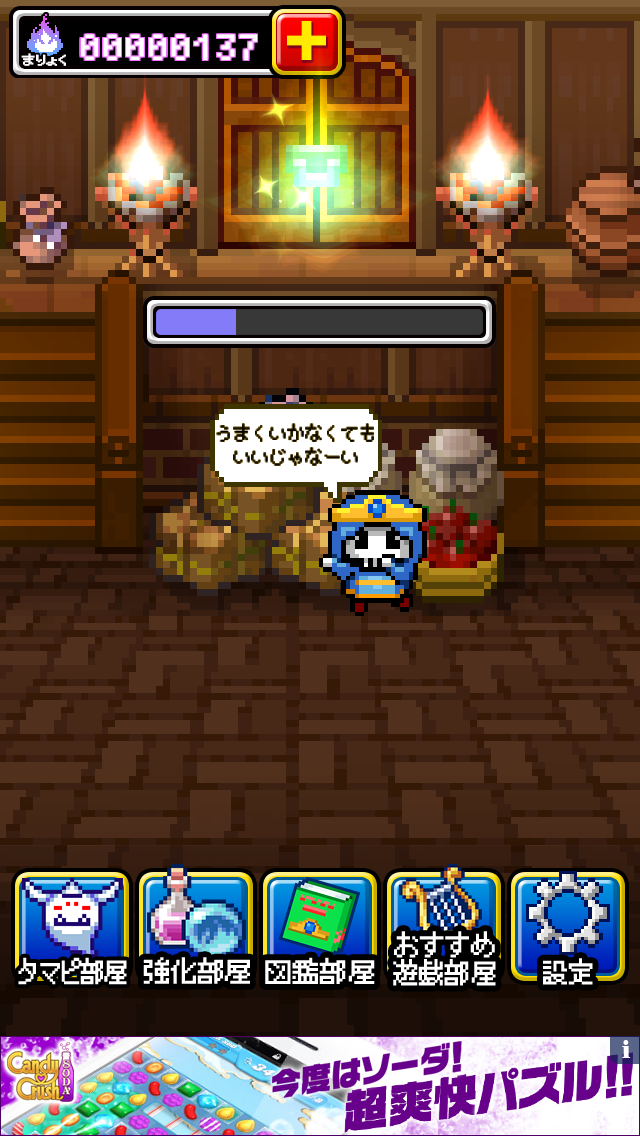Go to the 強化部屋 upgrade room
The height and width of the screenshot is (1136, 640).
[196, 928]
